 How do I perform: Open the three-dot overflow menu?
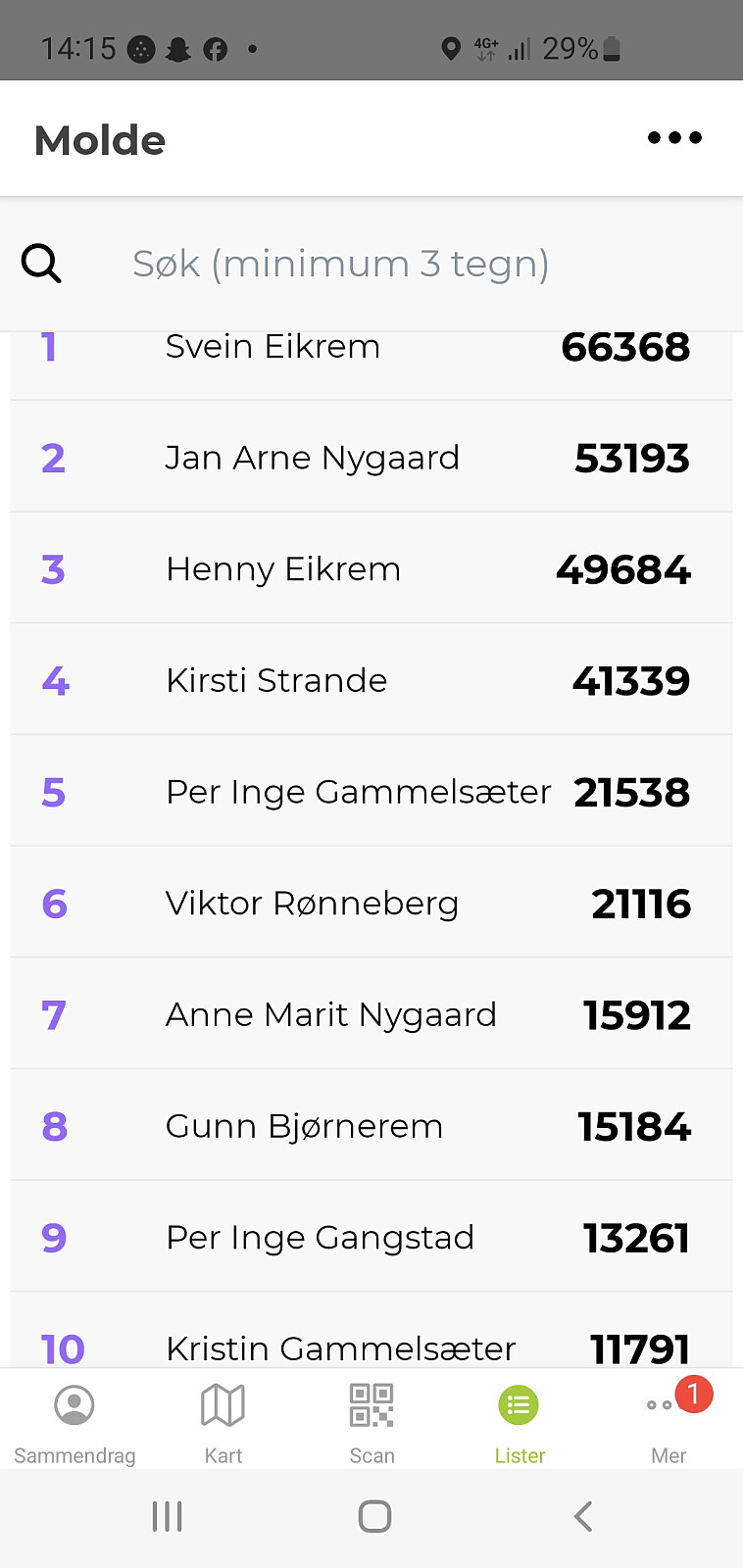click(x=674, y=138)
